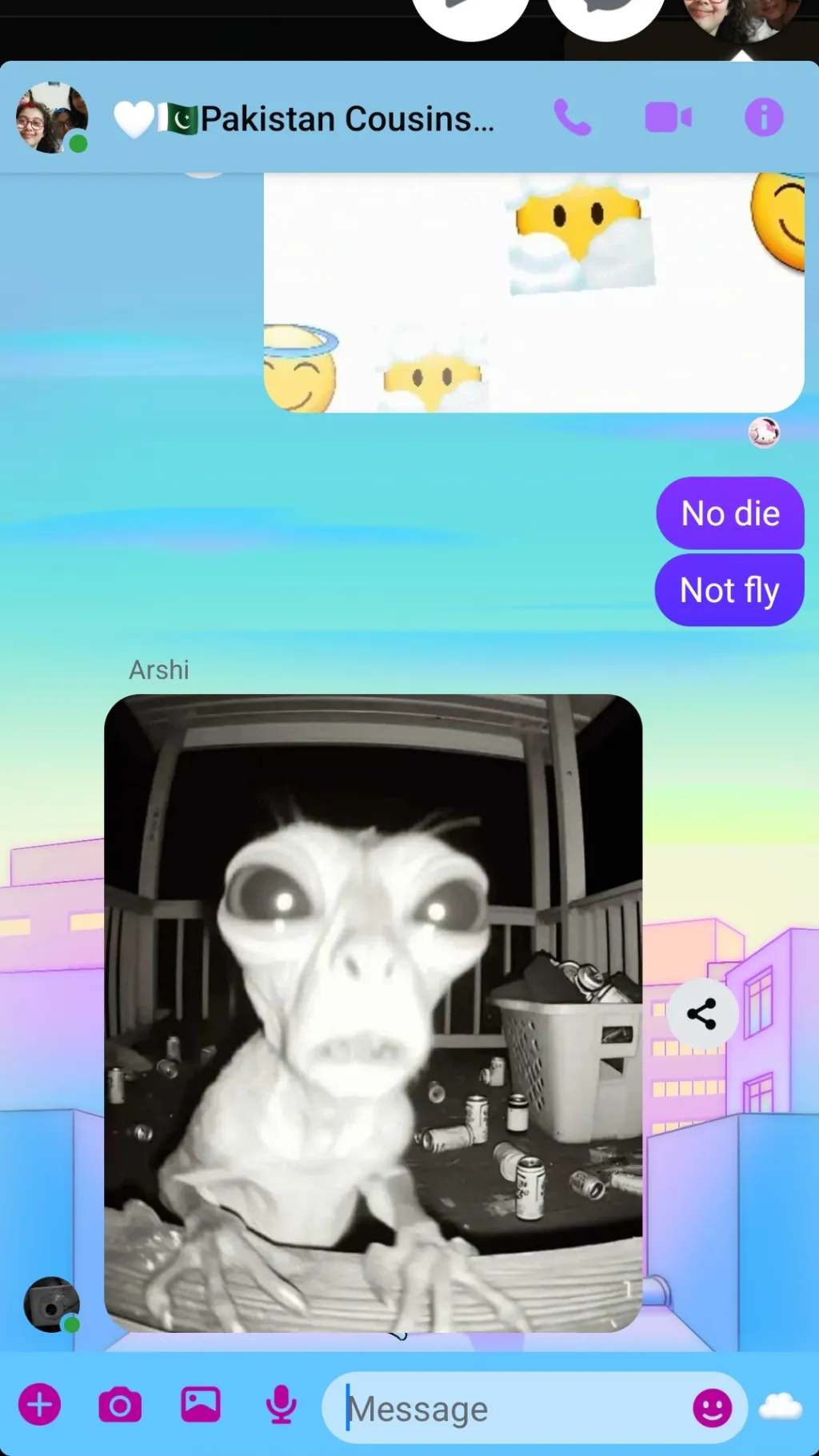Open Arshi's alien picture full screen
Image resolution: width=819 pixels, height=1456 pixels.
373,1013
